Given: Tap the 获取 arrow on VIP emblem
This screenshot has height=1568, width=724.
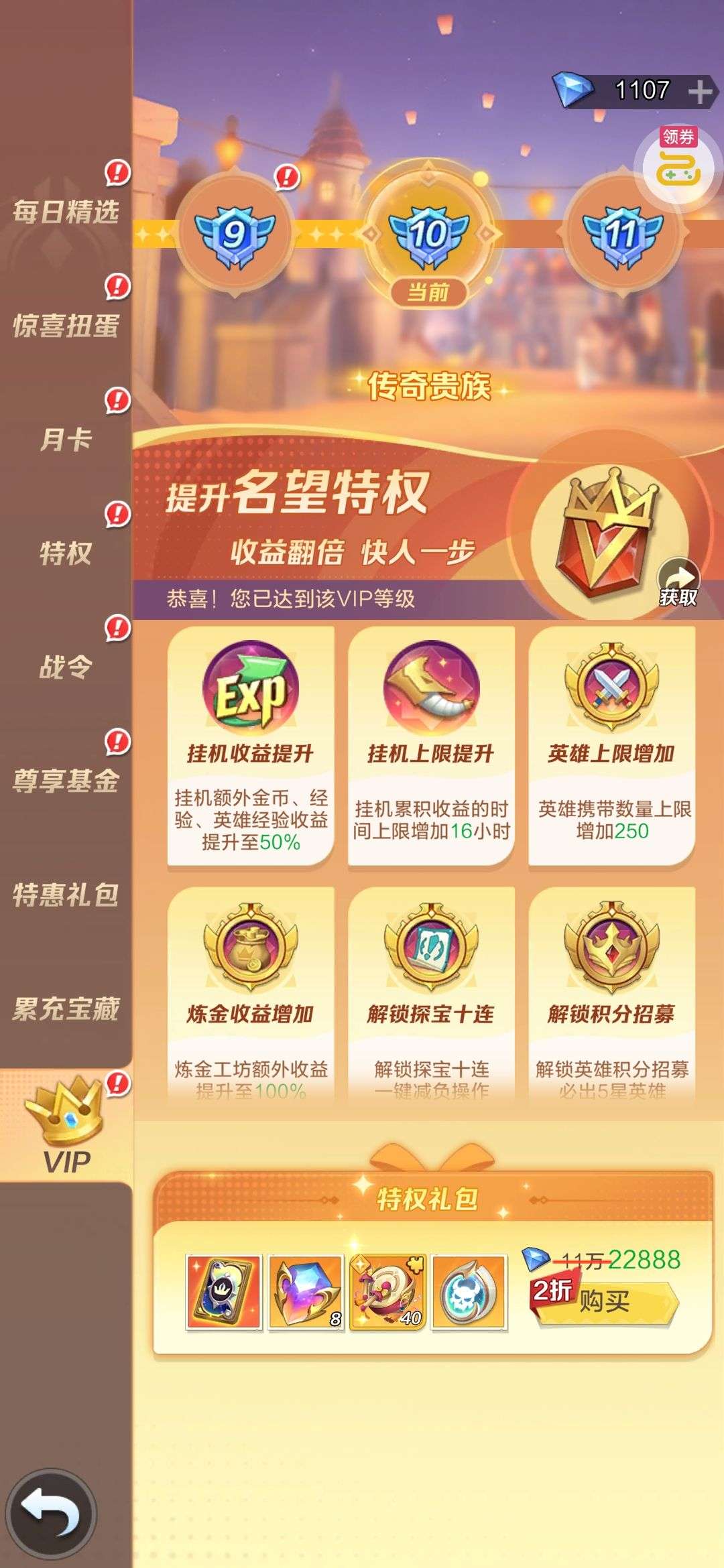Looking at the screenshot, I should pos(678,583).
